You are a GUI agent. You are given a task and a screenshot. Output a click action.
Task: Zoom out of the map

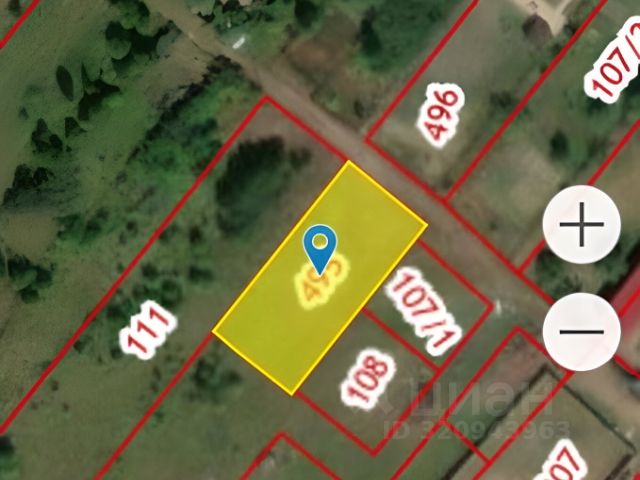pos(581,332)
